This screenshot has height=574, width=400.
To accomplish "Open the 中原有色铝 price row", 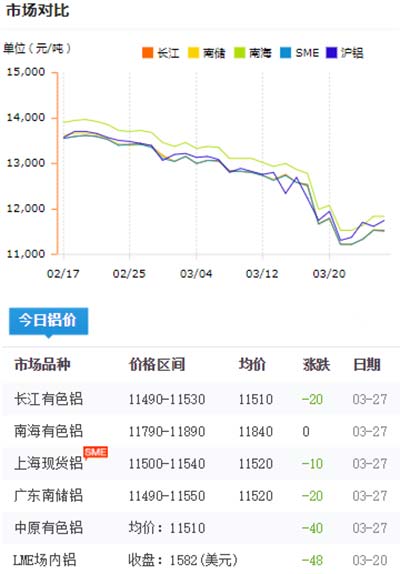I will coord(201,528).
